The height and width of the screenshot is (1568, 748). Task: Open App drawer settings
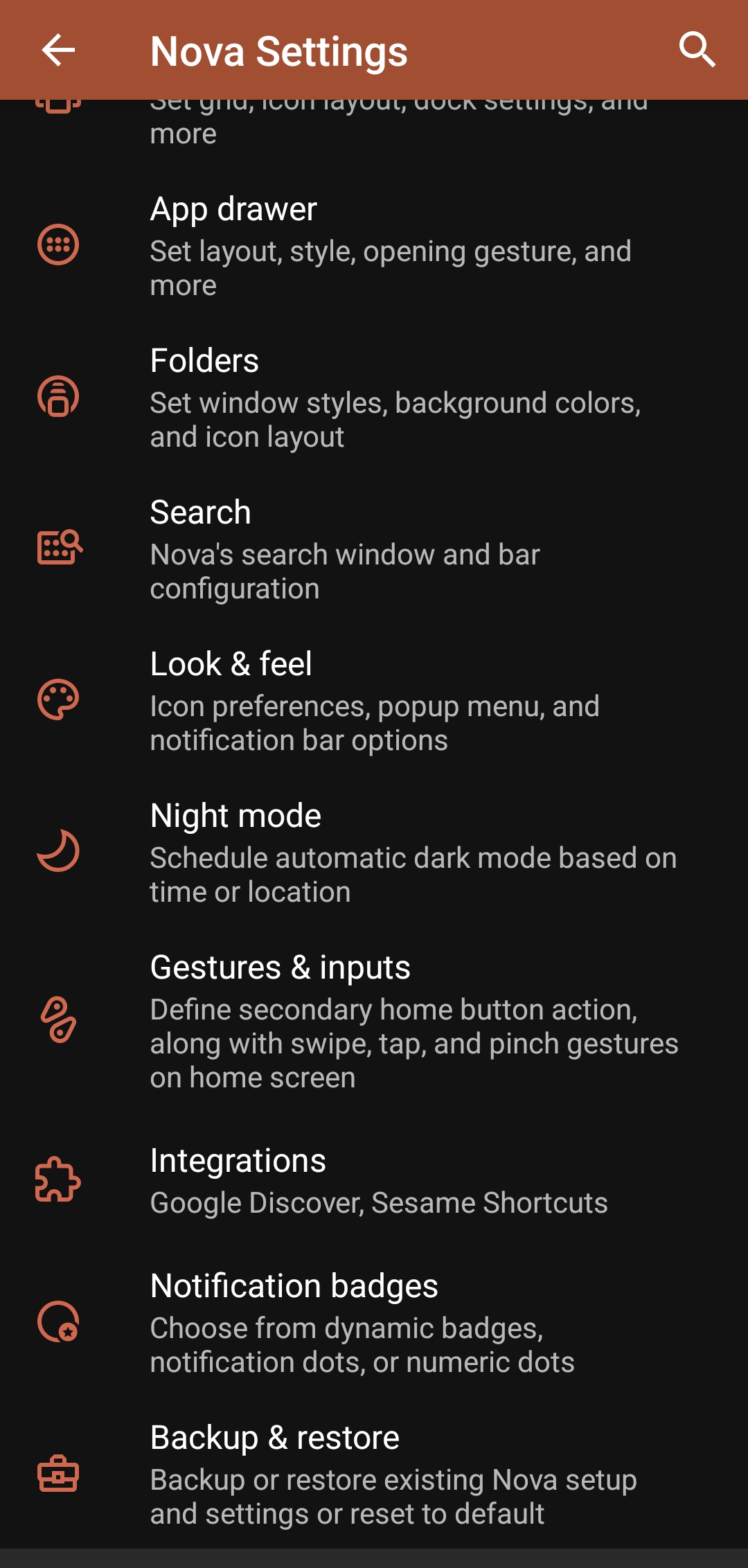click(x=374, y=246)
